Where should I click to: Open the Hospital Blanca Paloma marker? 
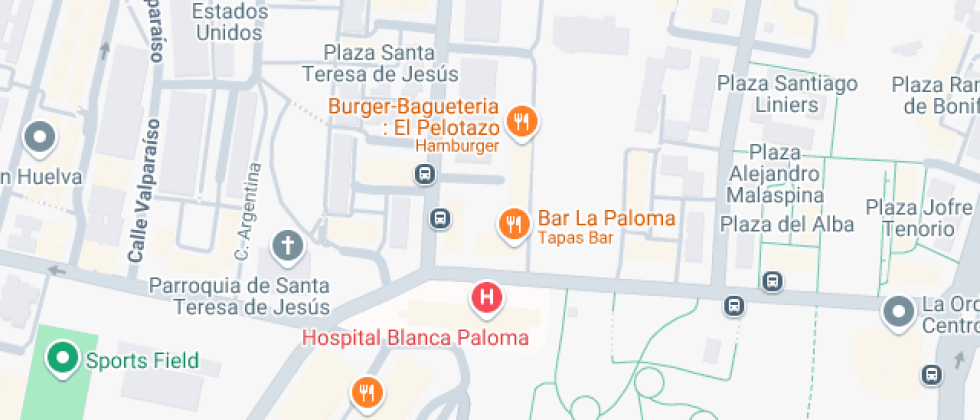click(x=487, y=297)
